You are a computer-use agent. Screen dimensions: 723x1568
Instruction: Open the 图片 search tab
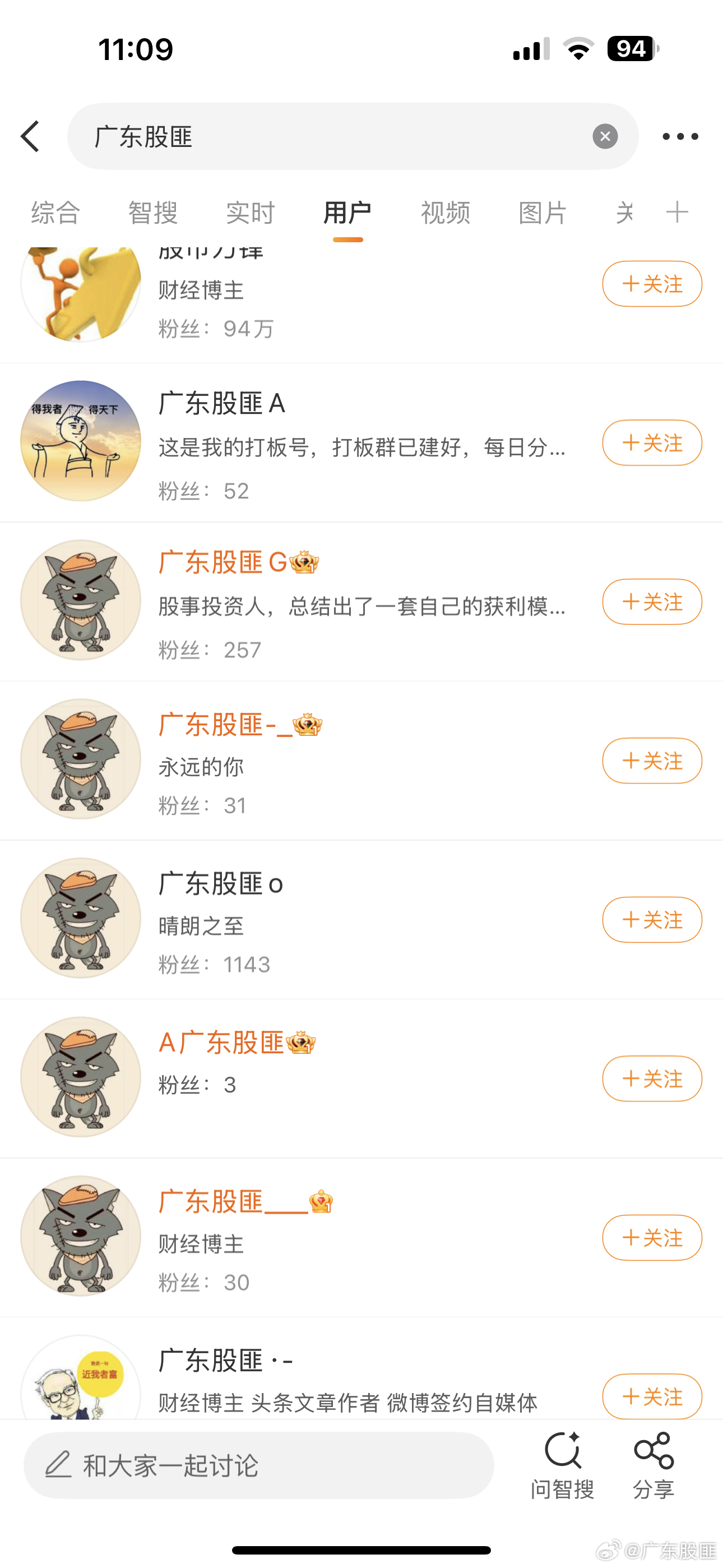pyautogui.click(x=543, y=213)
